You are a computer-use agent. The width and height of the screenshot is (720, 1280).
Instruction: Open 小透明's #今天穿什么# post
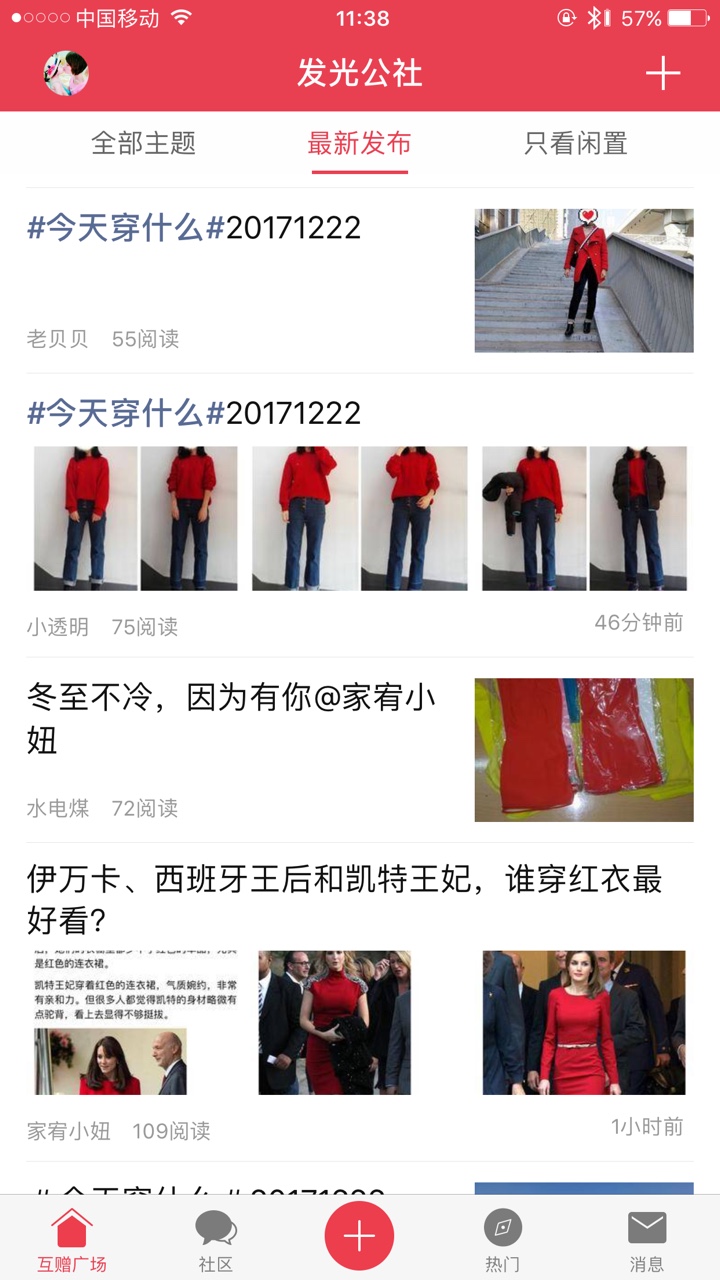click(x=360, y=516)
